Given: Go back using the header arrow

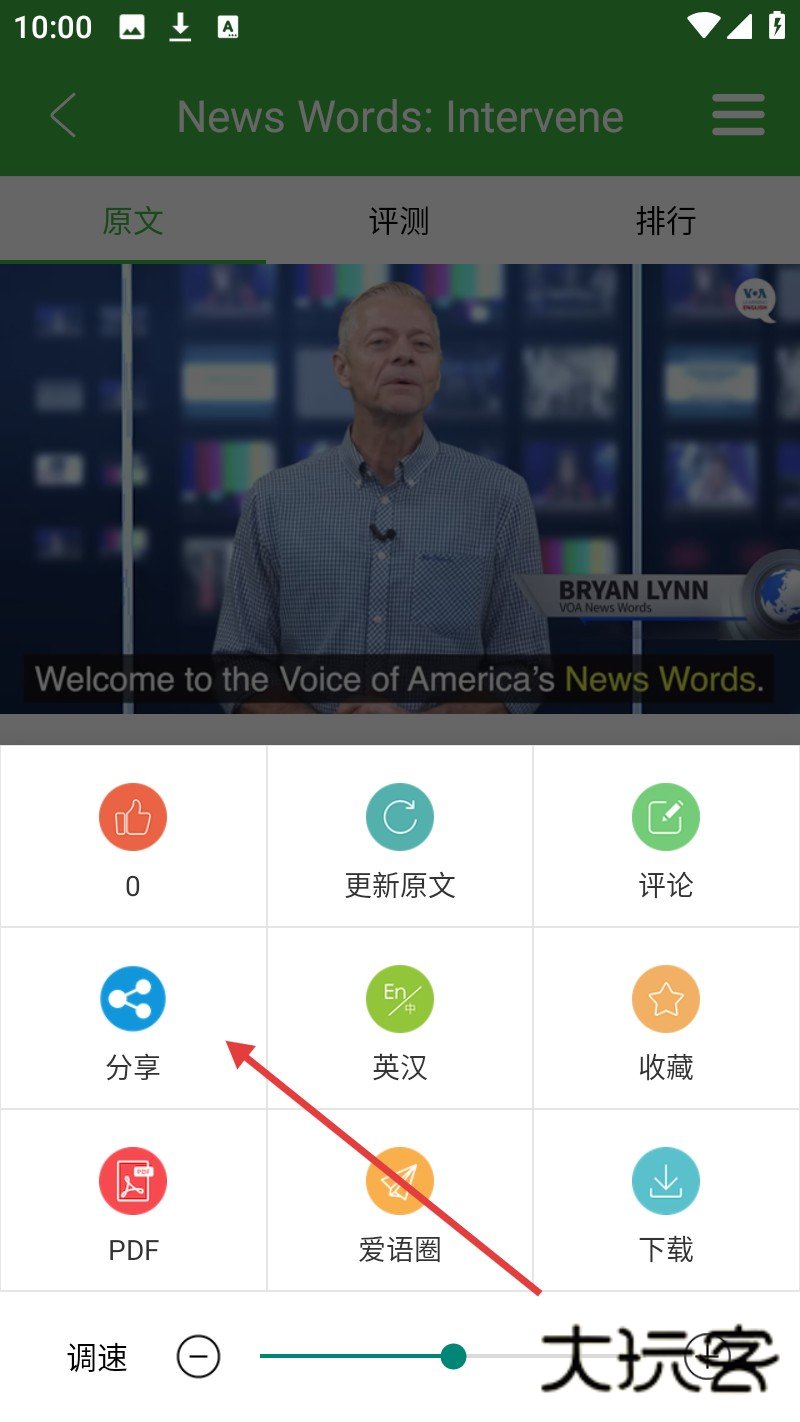Looking at the screenshot, I should (64, 116).
